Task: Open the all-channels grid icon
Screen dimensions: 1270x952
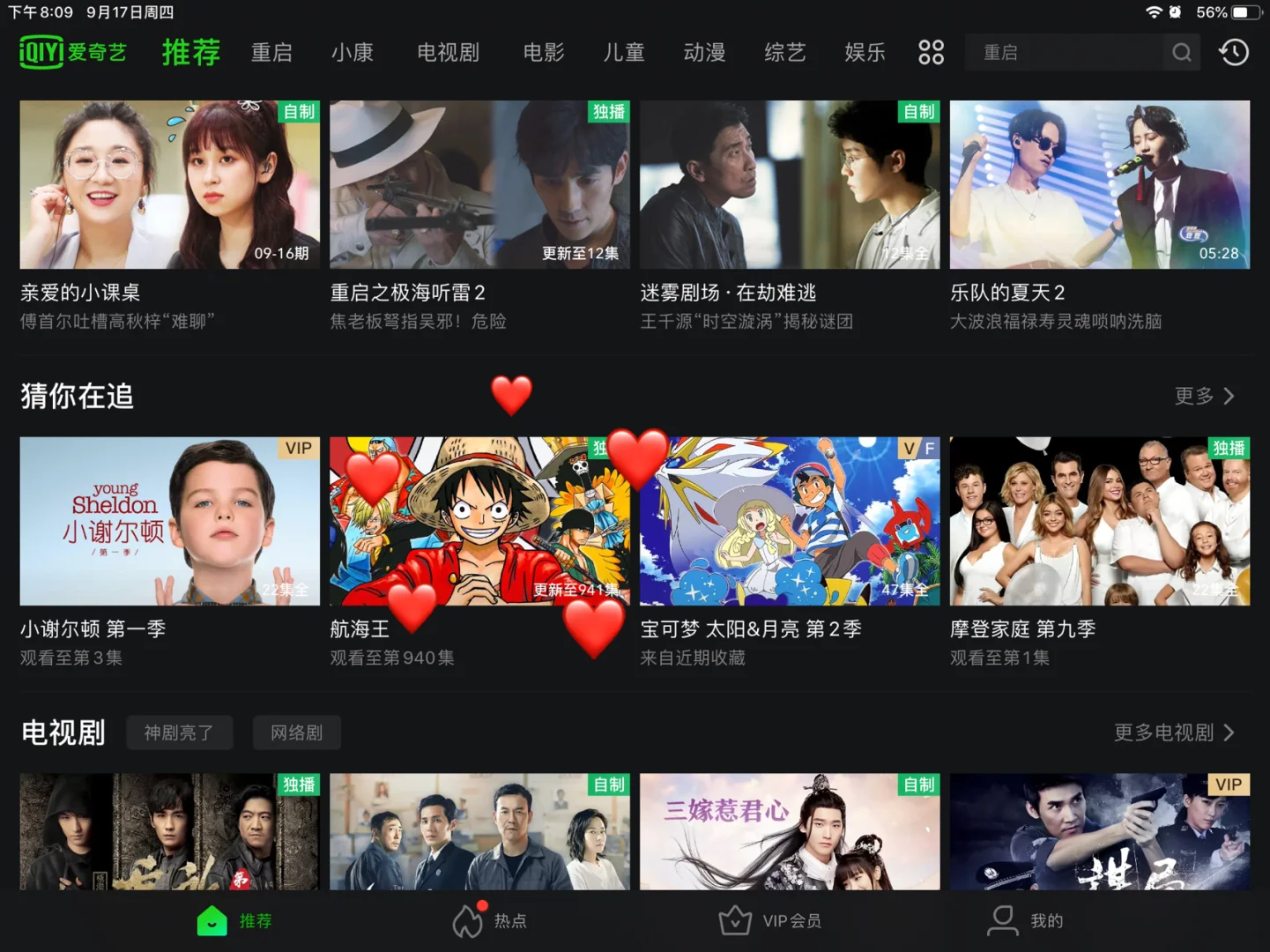Action: coord(931,53)
